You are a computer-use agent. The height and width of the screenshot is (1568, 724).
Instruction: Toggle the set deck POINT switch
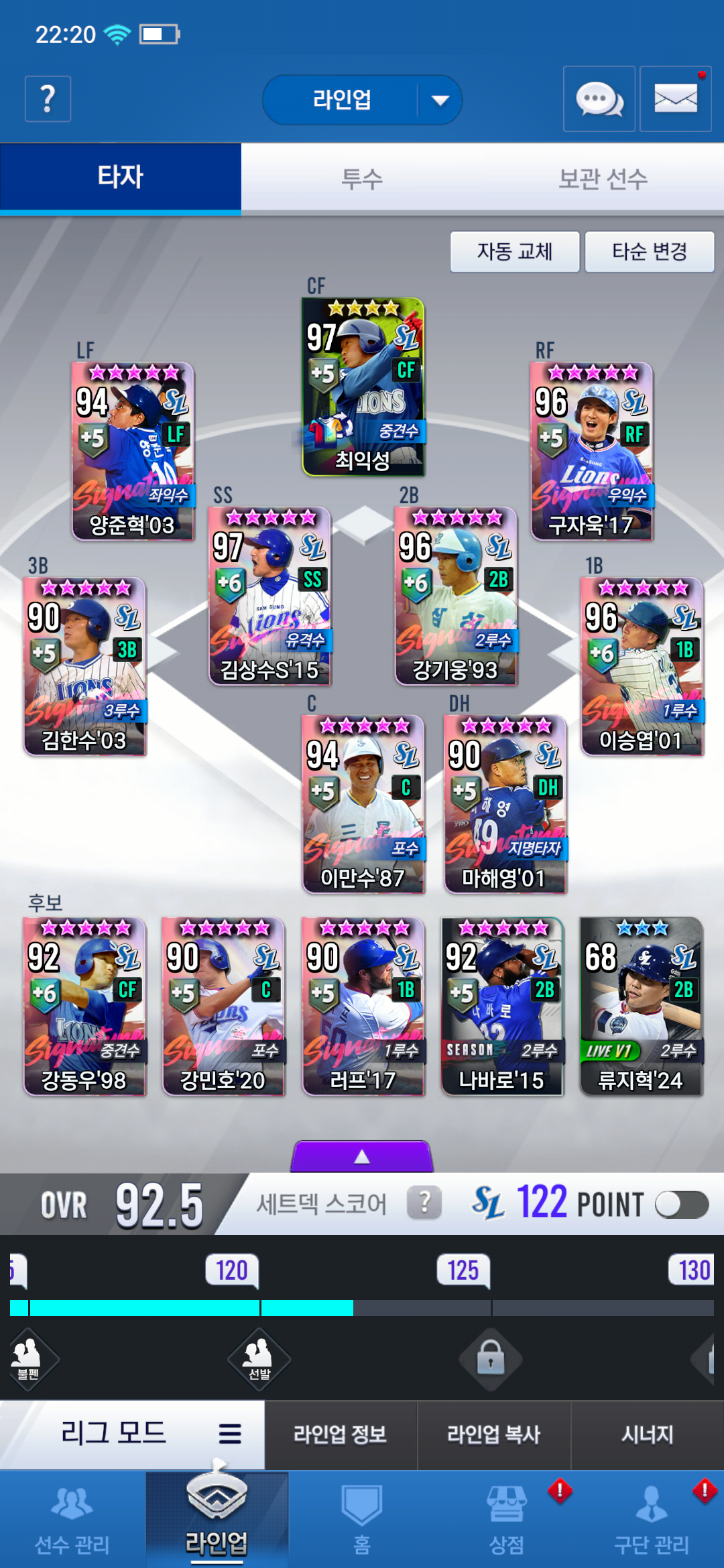pos(681,1204)
